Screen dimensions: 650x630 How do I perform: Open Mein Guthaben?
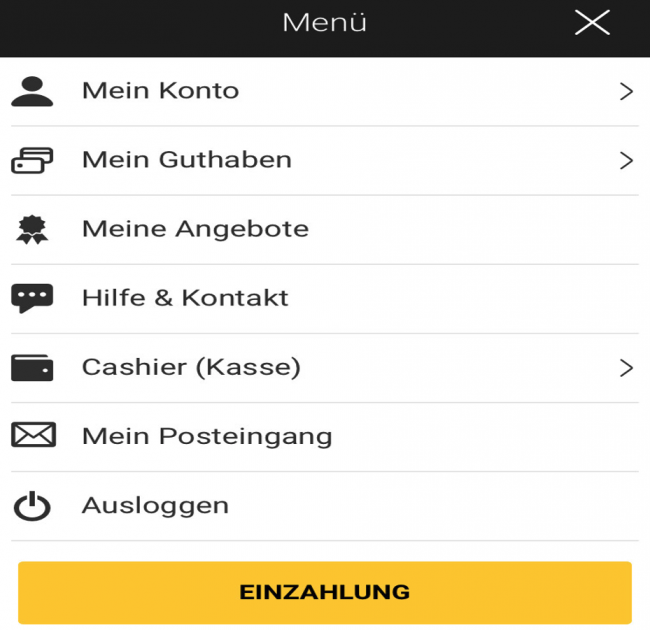pos(186,160)
